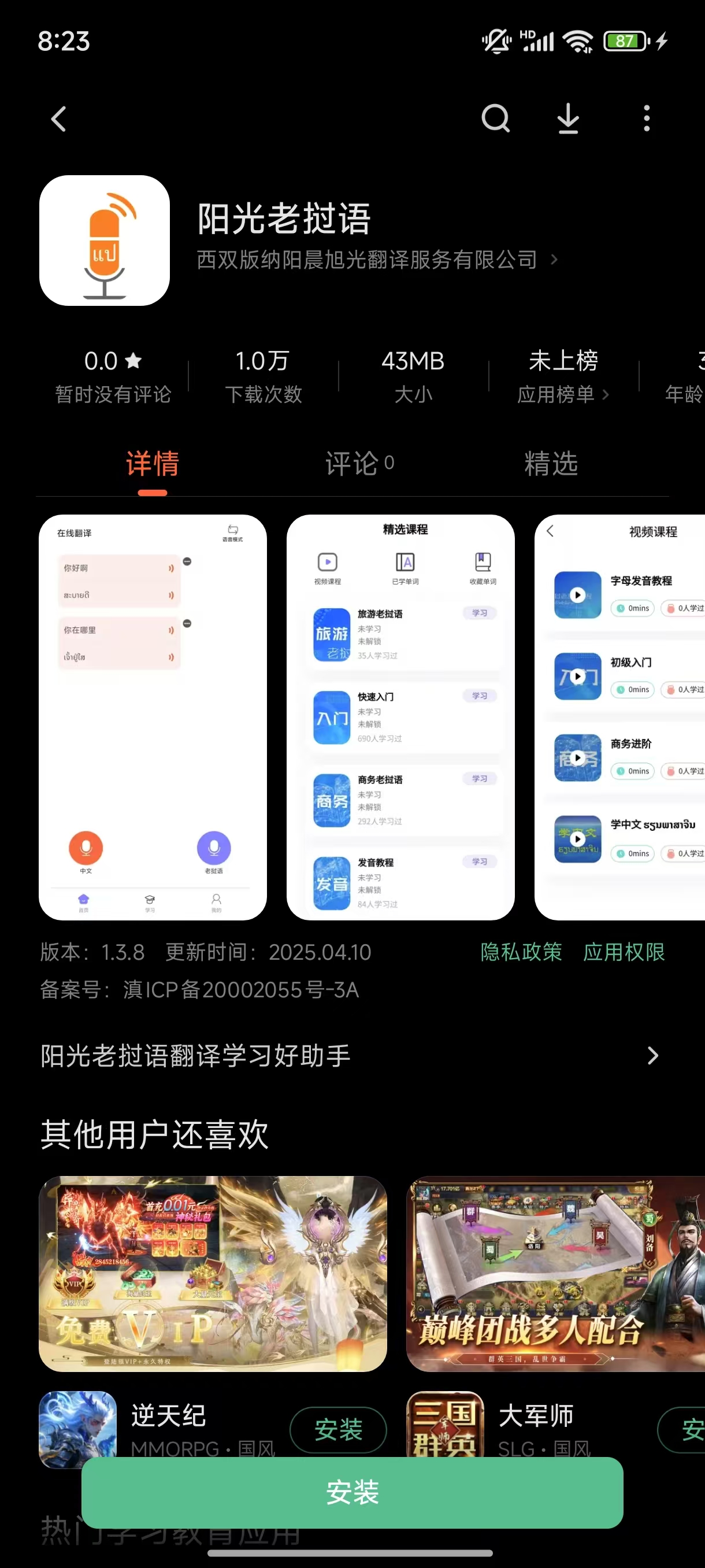
Task: Open developer 西双版纳阳晨旭光翻译服务有限公司 page
Action: 376,260
